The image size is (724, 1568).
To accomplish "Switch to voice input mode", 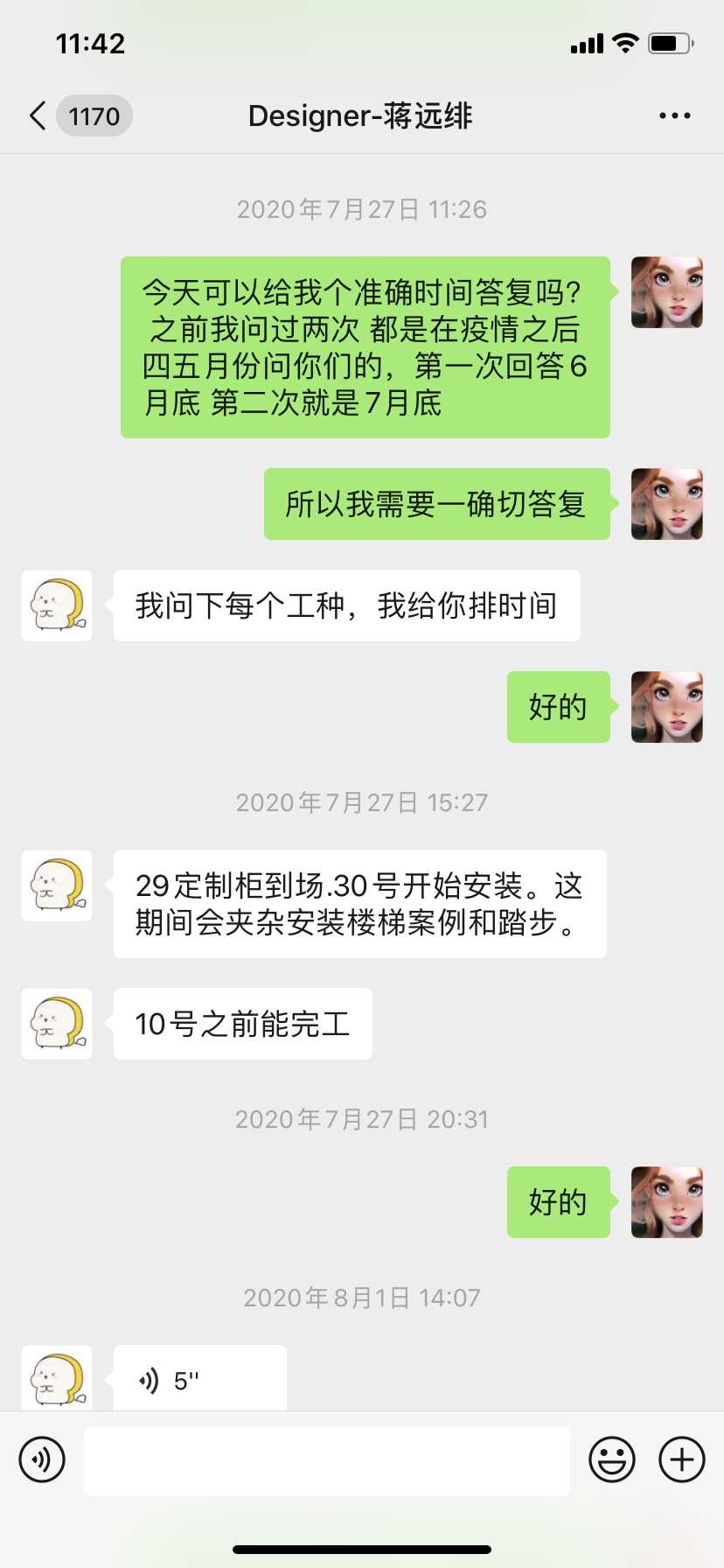I will click(x=42, y=1459).
